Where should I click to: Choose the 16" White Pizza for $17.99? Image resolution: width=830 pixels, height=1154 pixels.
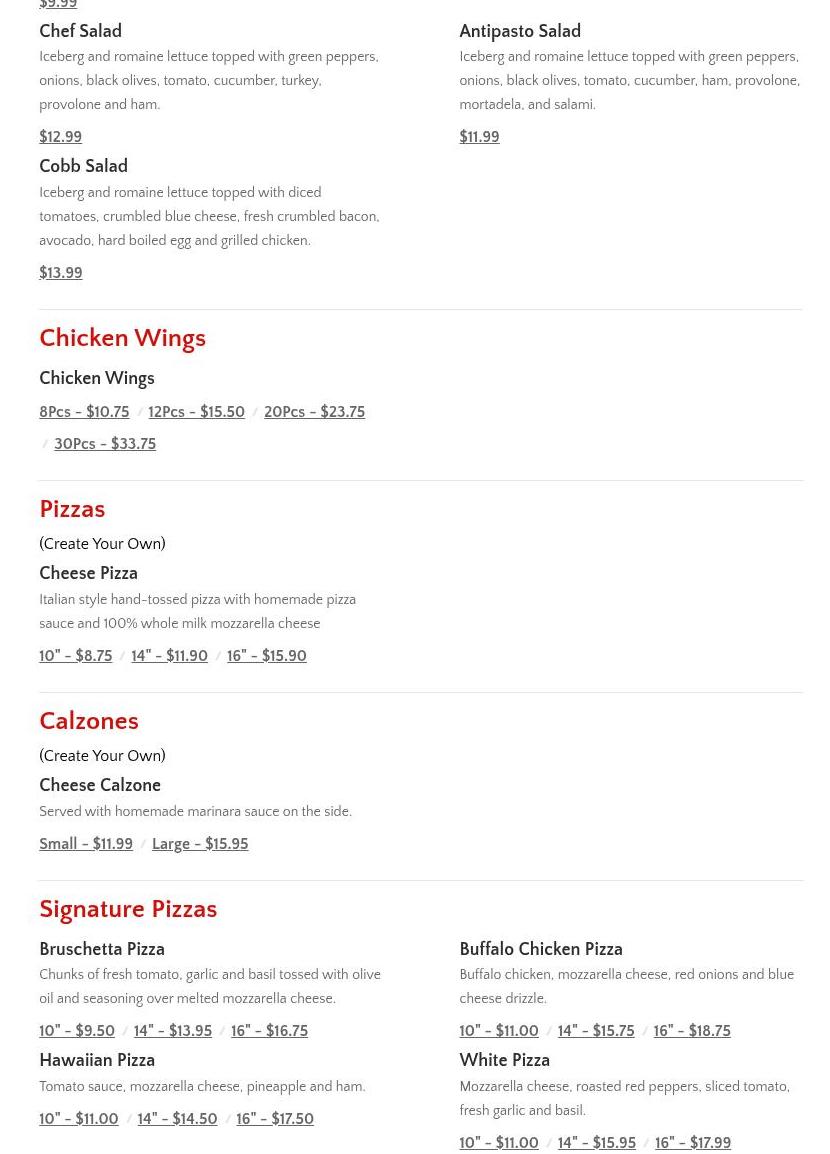693,1144
